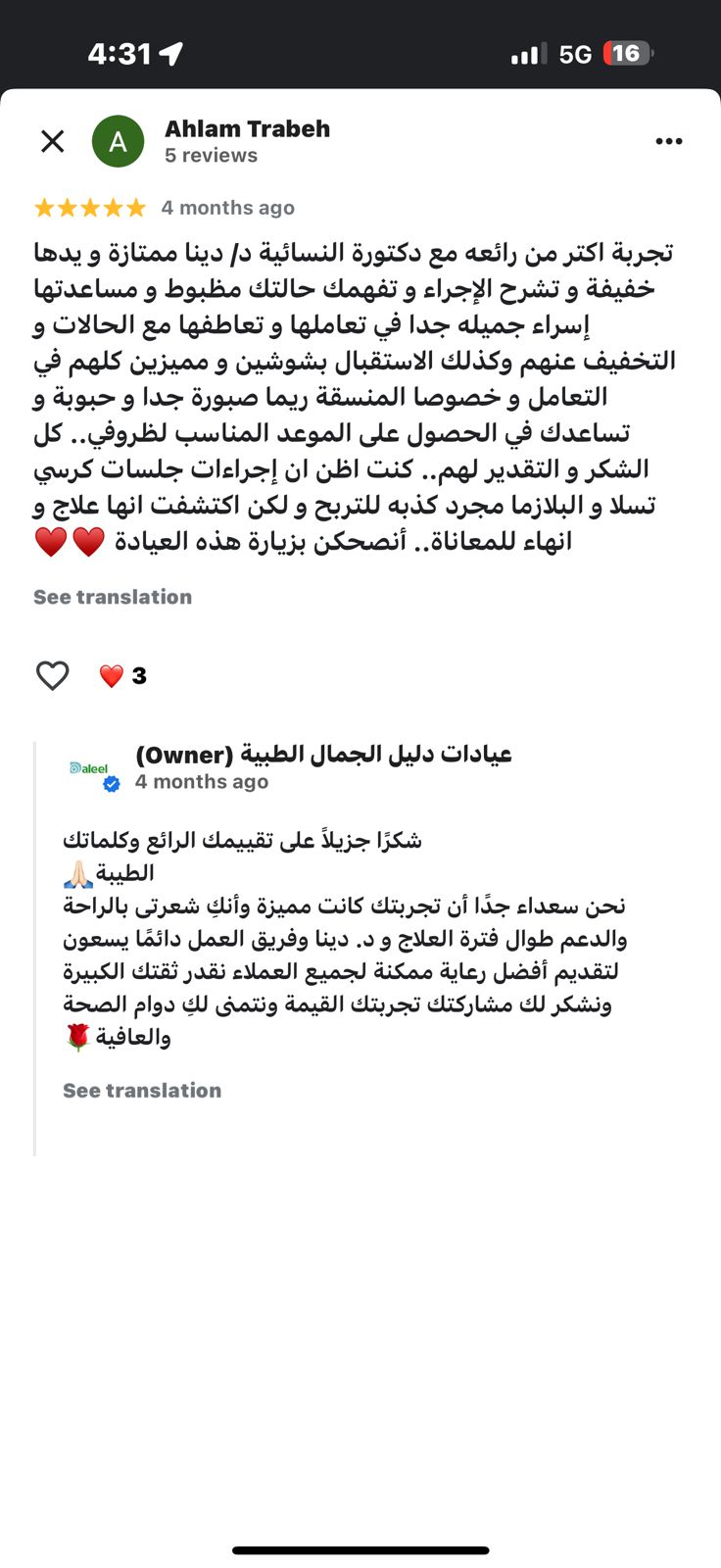Close the review detail view
The width and height of the screenshot is (721, 1568).
(53, 142)
